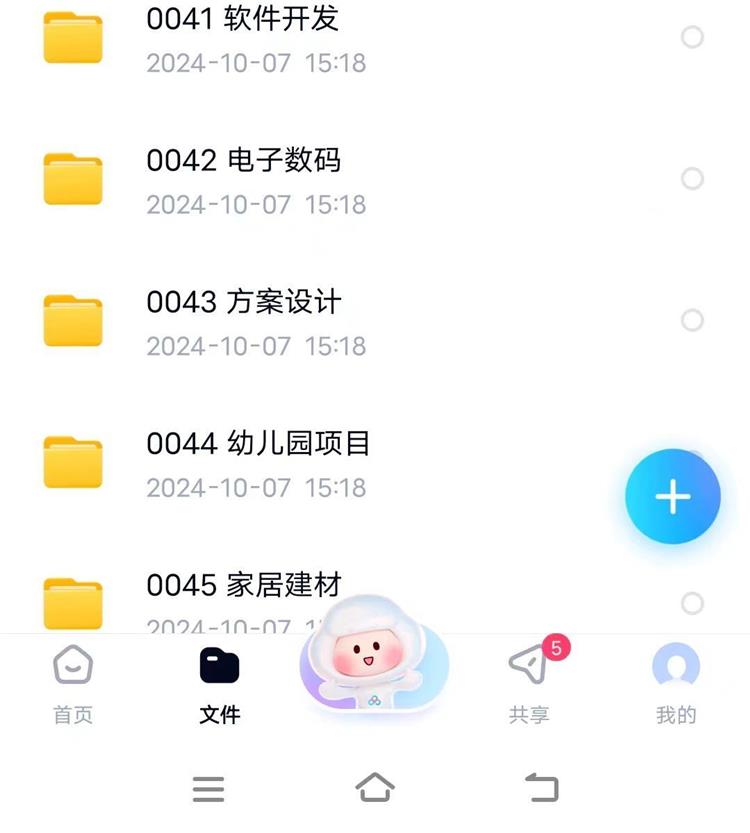Toggle selection of 0043 方案设计 folder

point(692,321)
